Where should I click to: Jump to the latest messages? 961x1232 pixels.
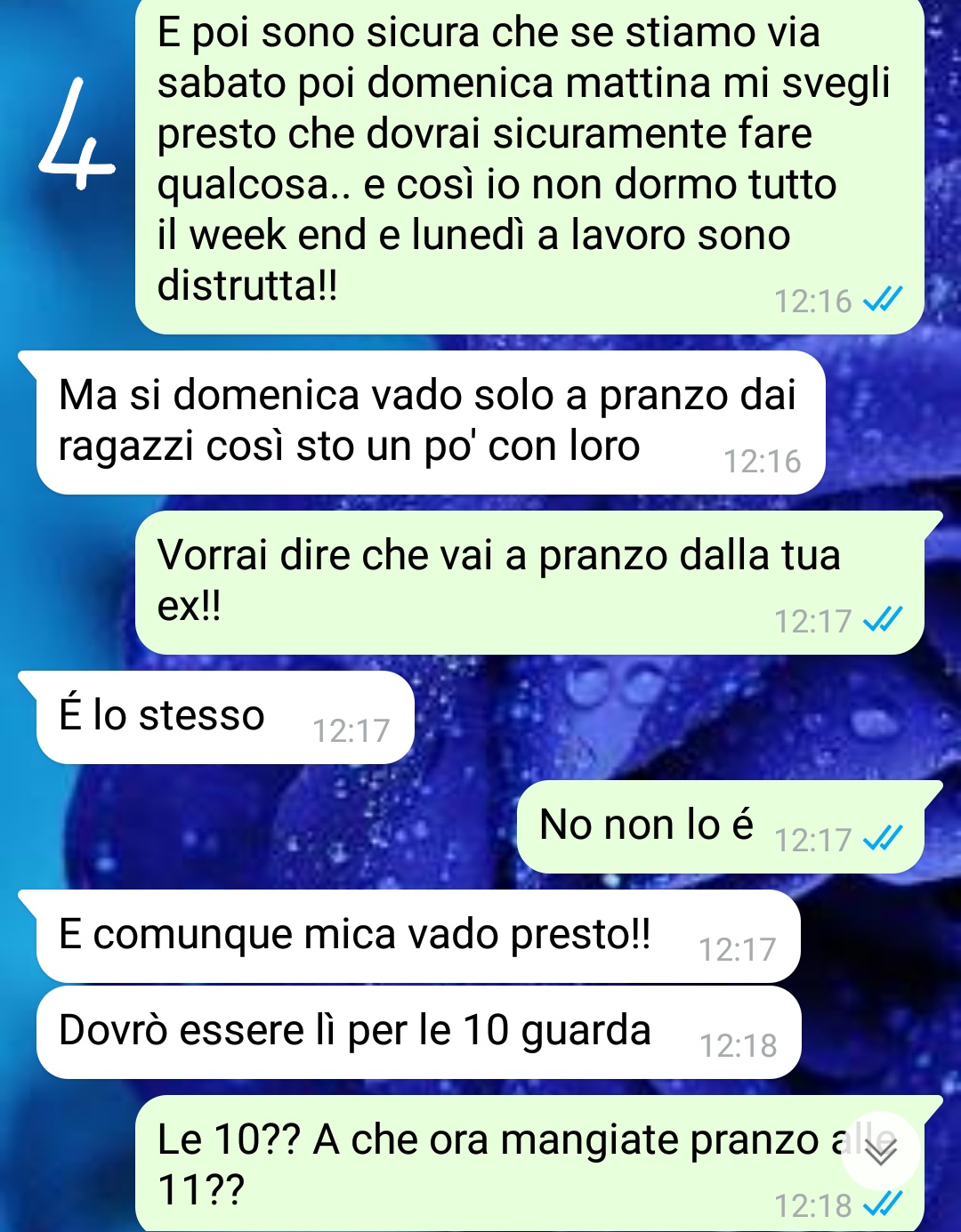[x=880, y=1151]
